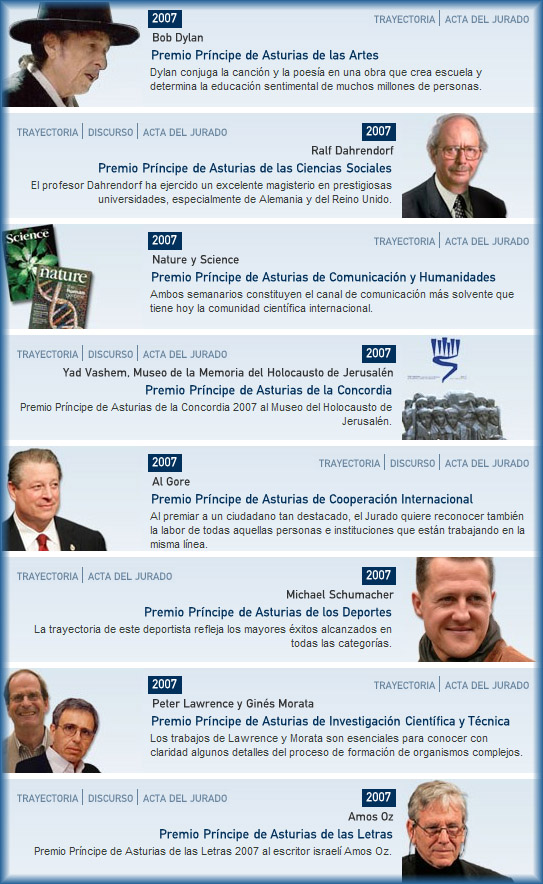The height and width of the screenshot is (884, 543).
Task: View Acta del Jurado for Bob Dylan
Action: tap(487, 19)
